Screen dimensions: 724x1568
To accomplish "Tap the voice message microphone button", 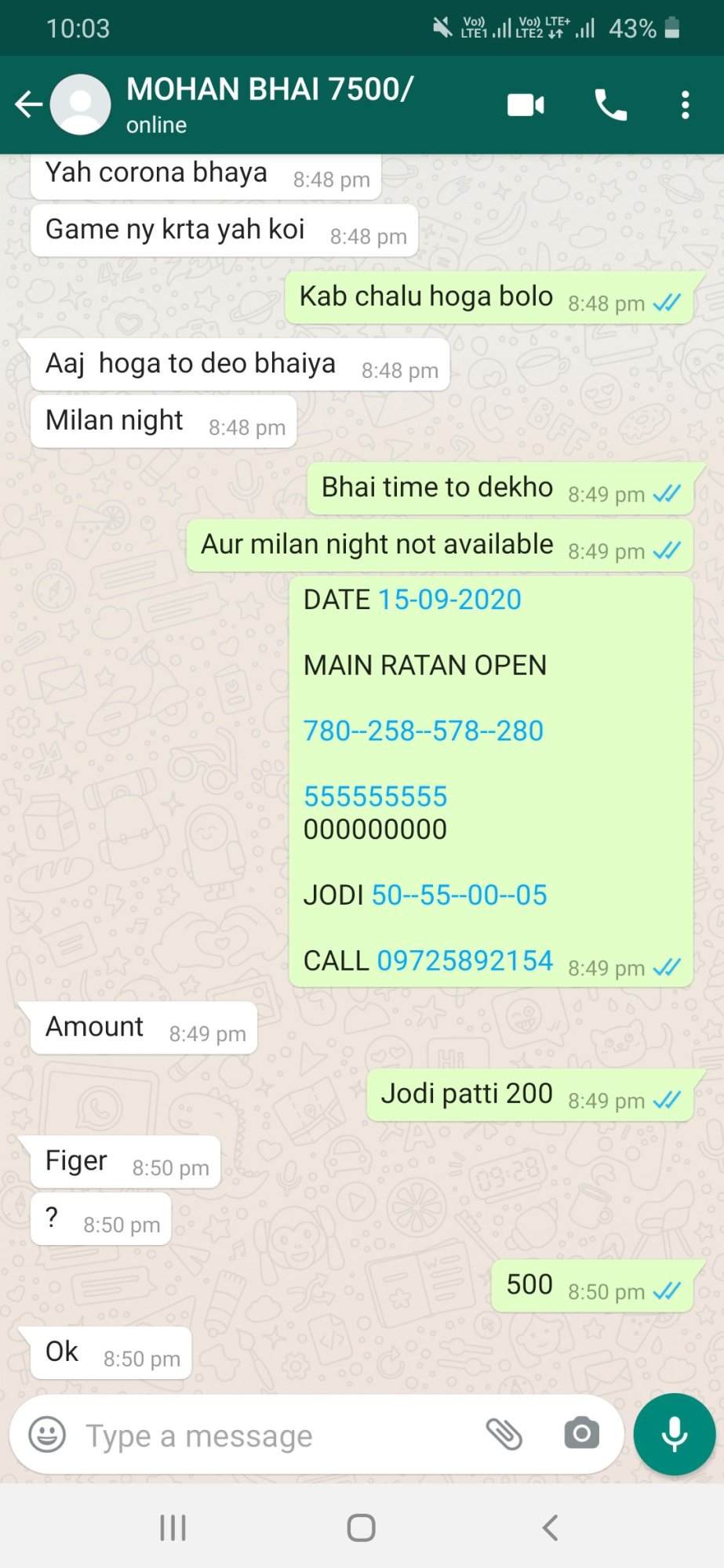I will coord(675,1435).
